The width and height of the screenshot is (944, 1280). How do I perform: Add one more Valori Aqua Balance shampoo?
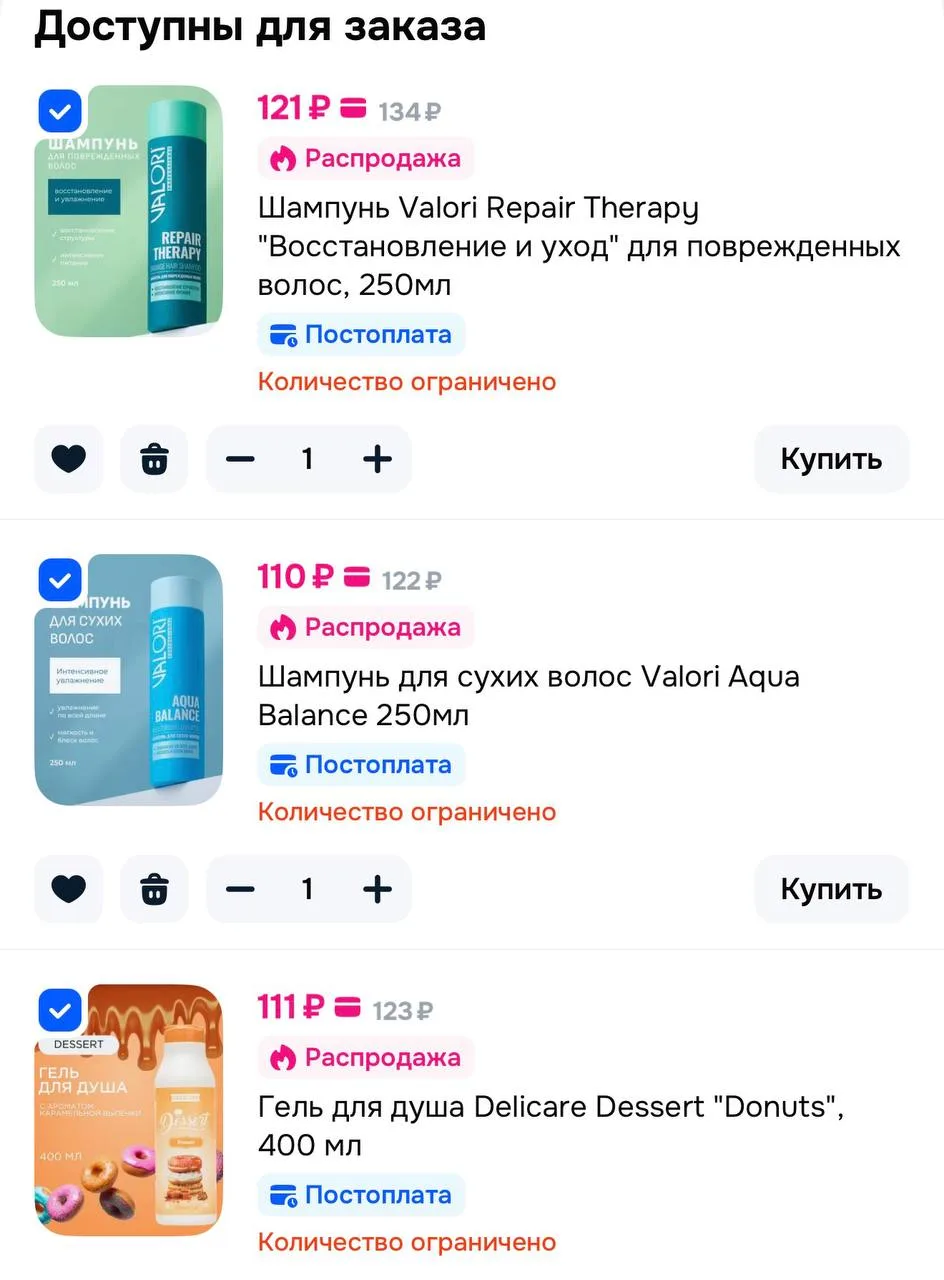point(377,888)
